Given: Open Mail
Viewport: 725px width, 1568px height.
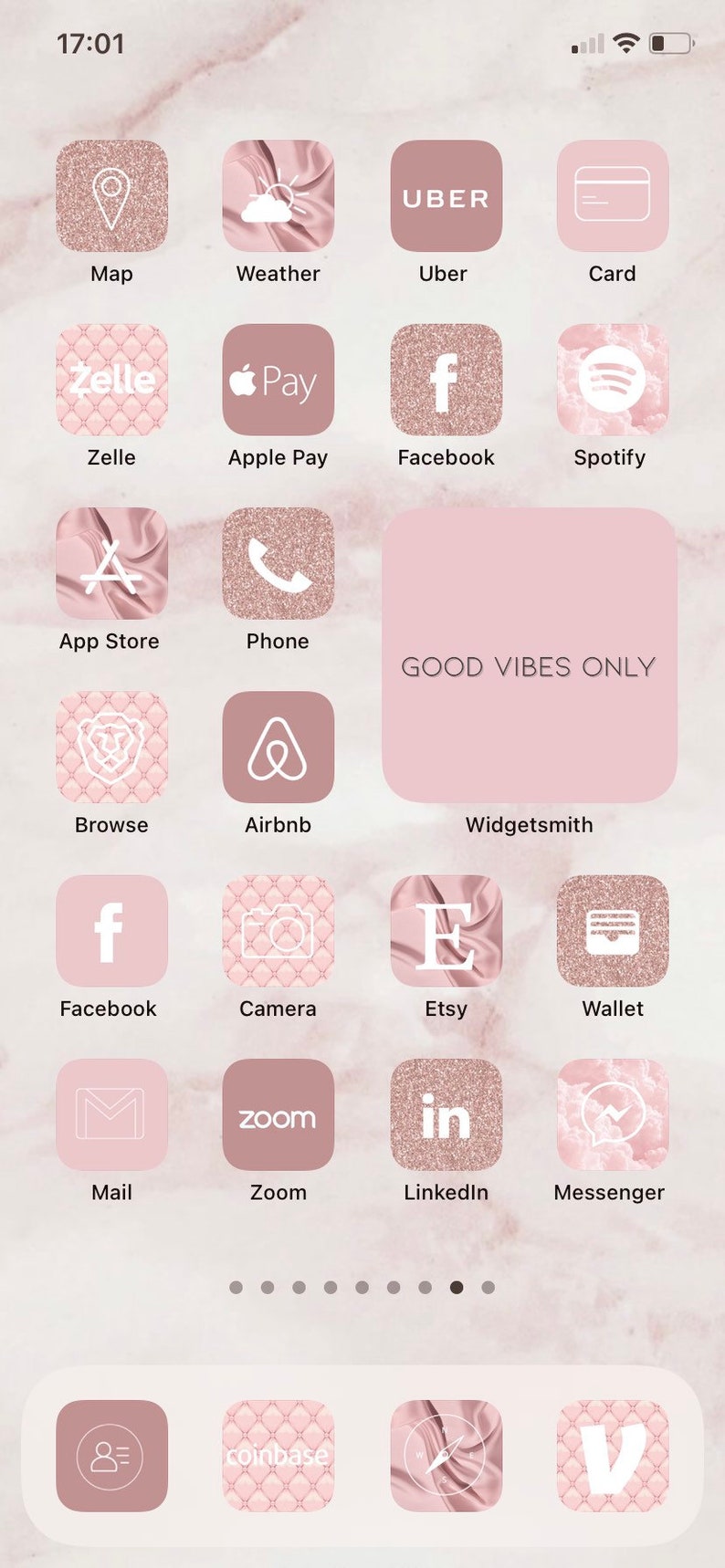Looking at the screenshot, I should 111,1114.
